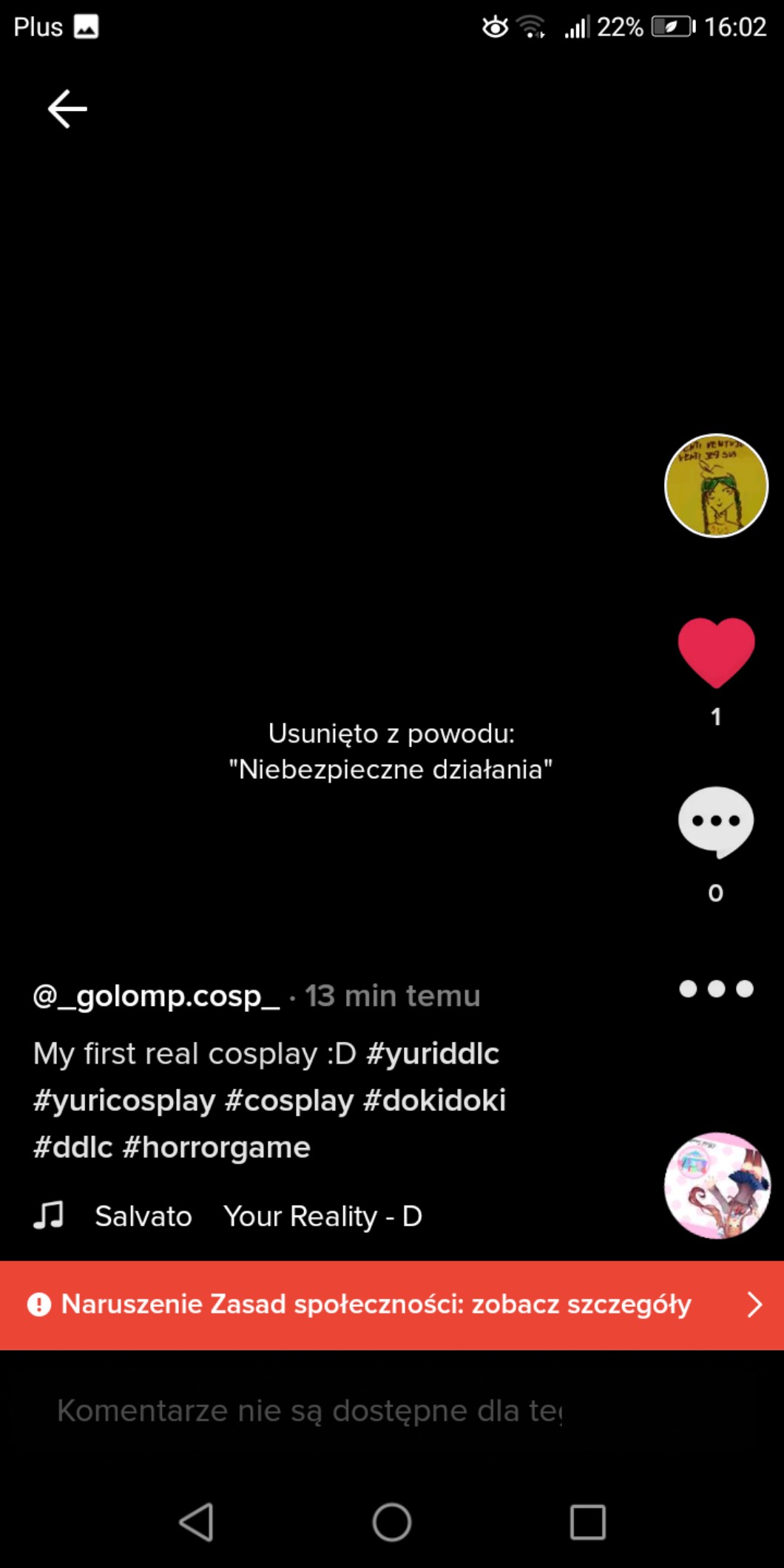Open the Salvato Your Reality sound
Screen dimensions: 784x1568
(257, 1216)
